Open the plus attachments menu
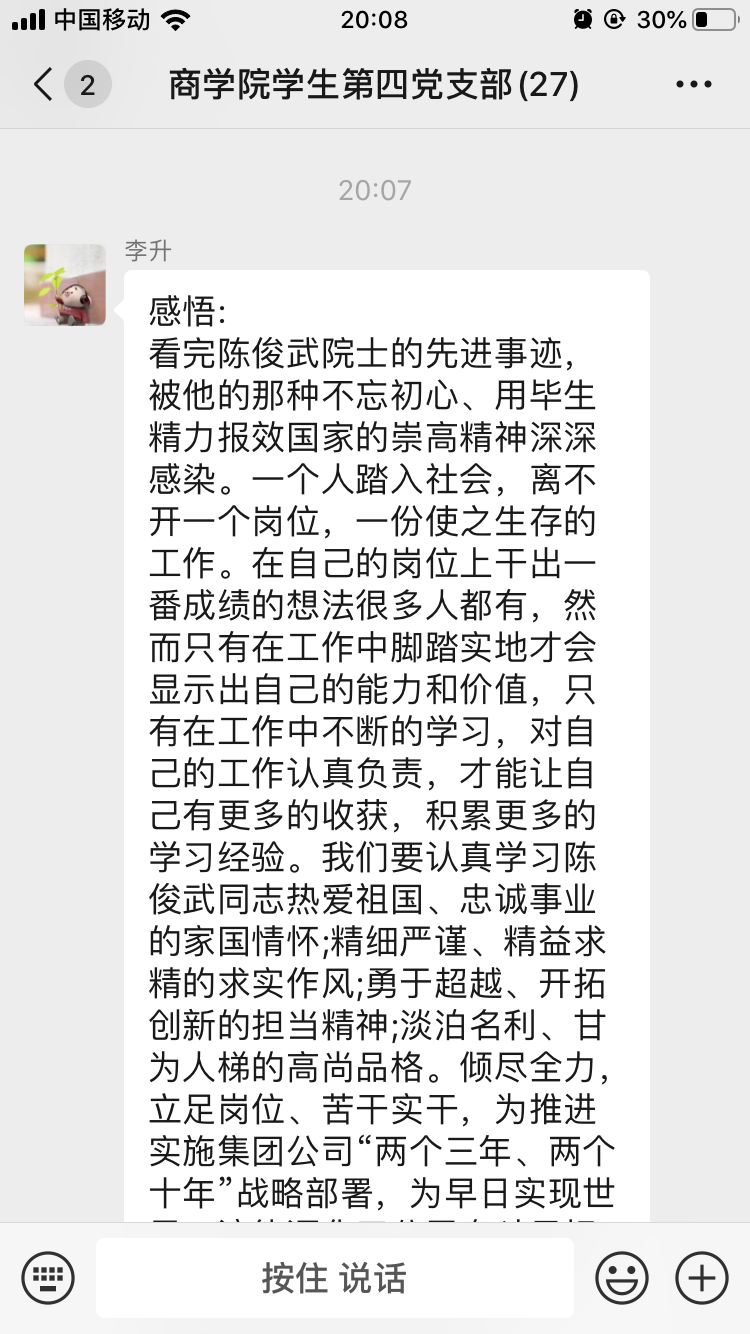 tap(702, 1277)
